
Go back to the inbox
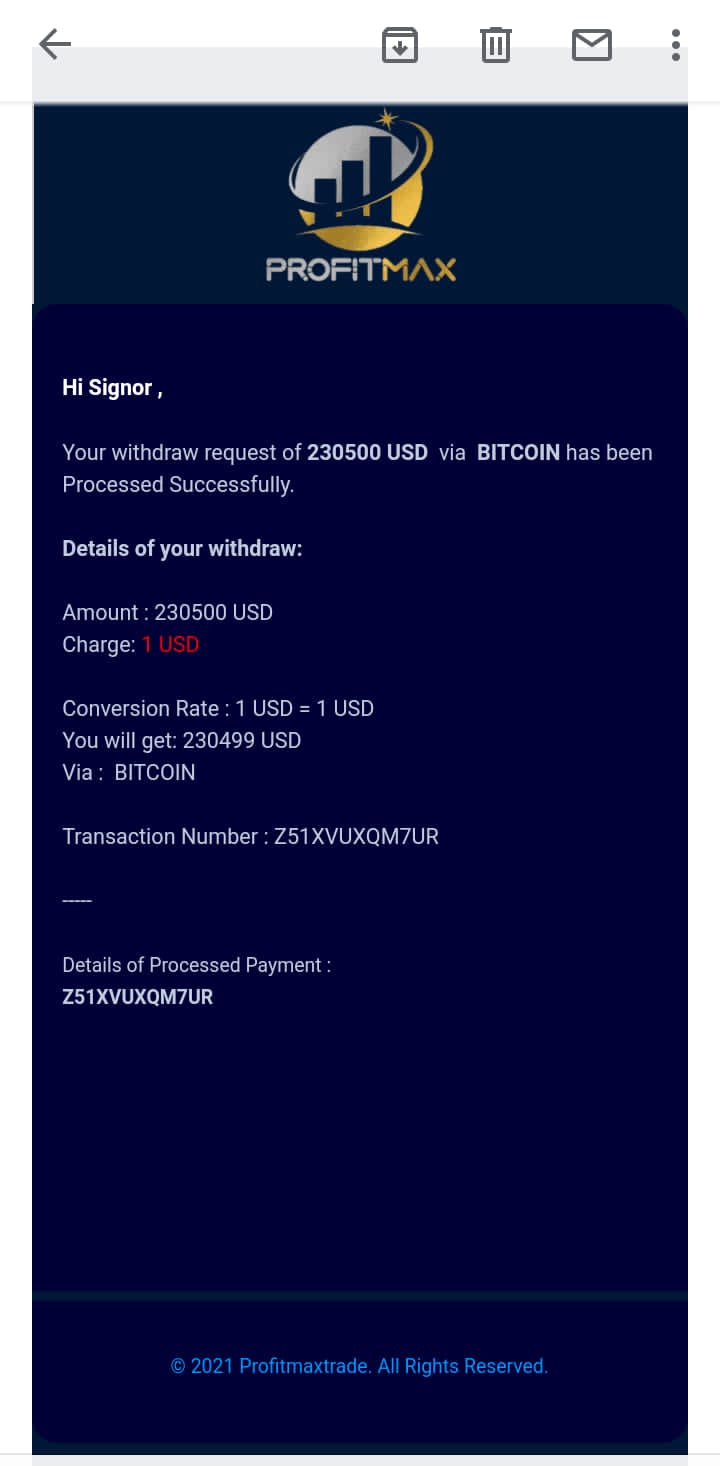coord(54,44)
